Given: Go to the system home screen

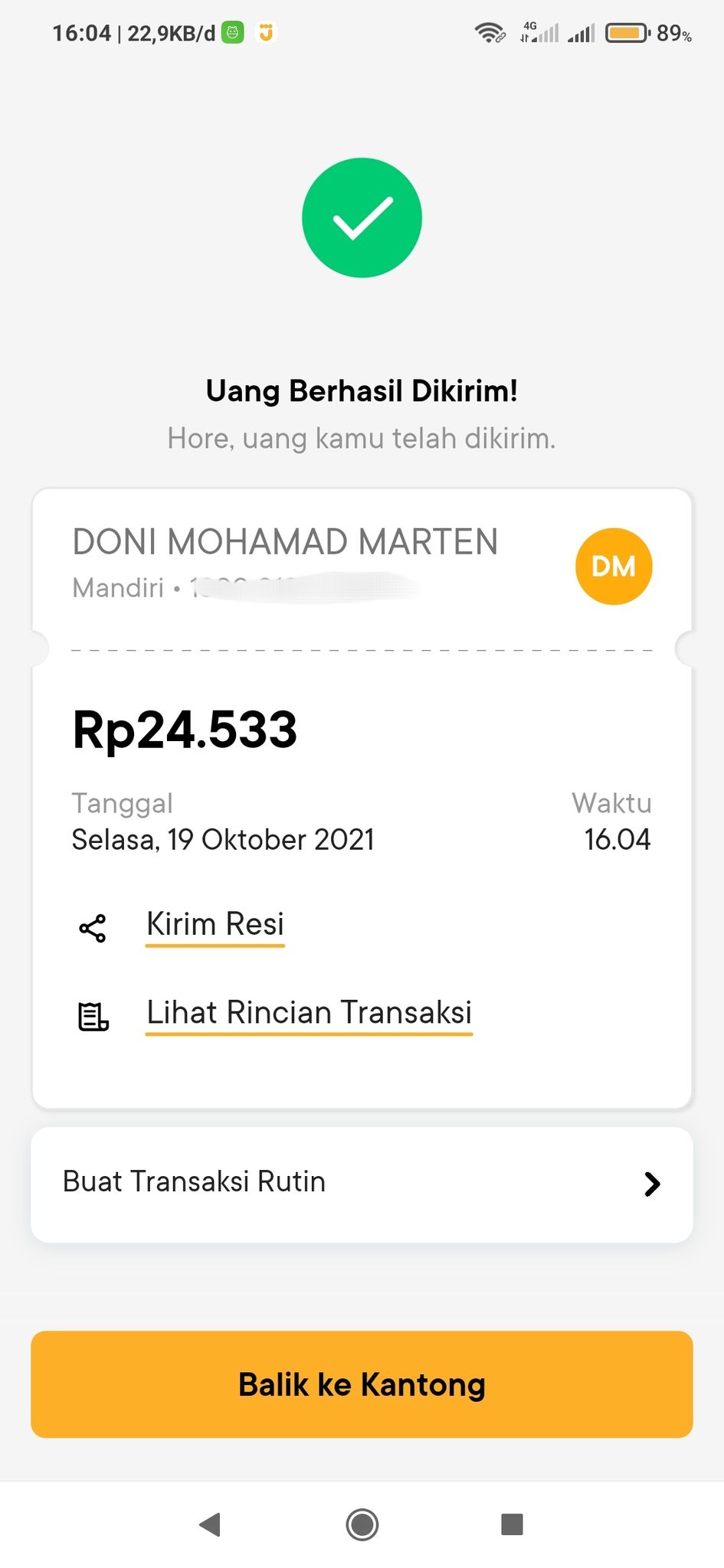Looking at the screenshot, I should 362,1524.
